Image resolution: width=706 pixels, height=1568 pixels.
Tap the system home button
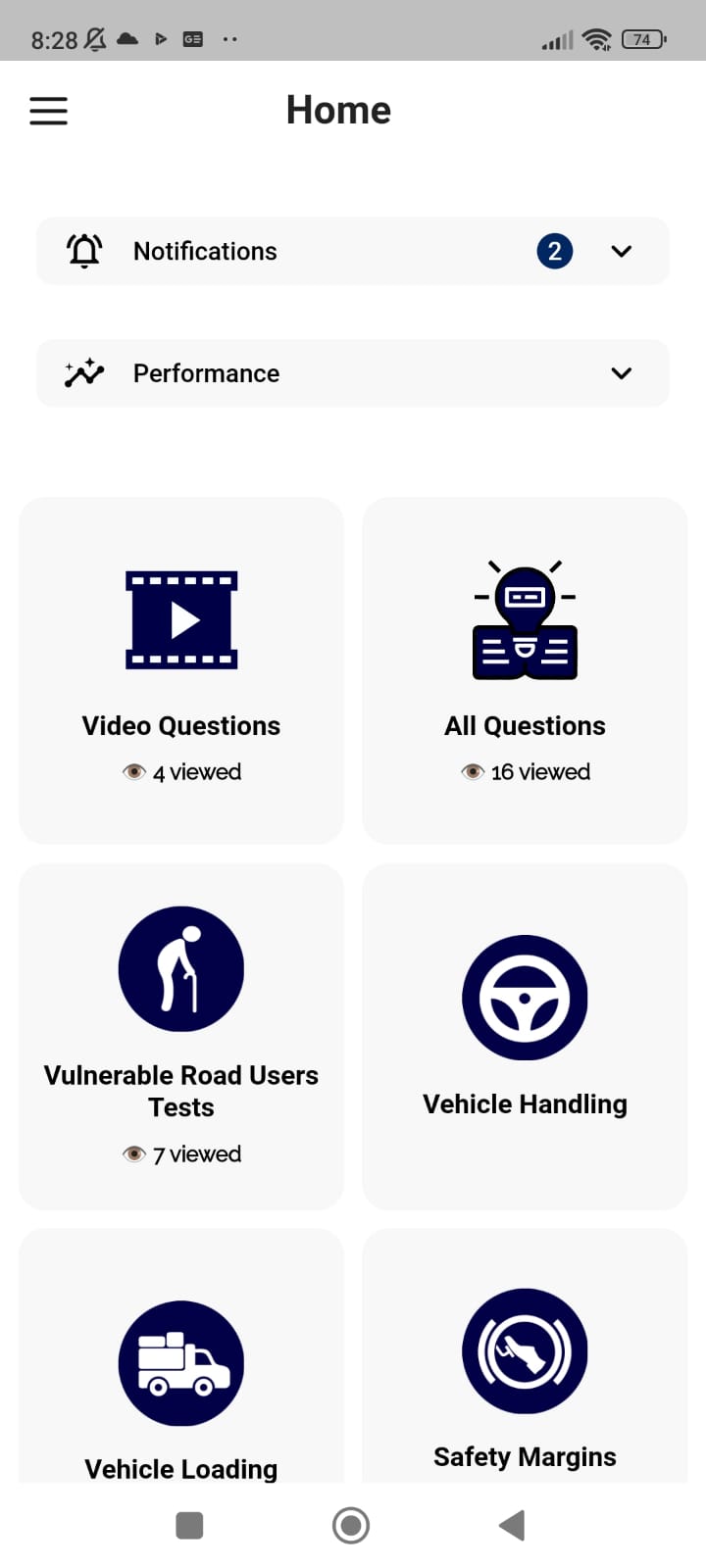[x=351, y=1525]
